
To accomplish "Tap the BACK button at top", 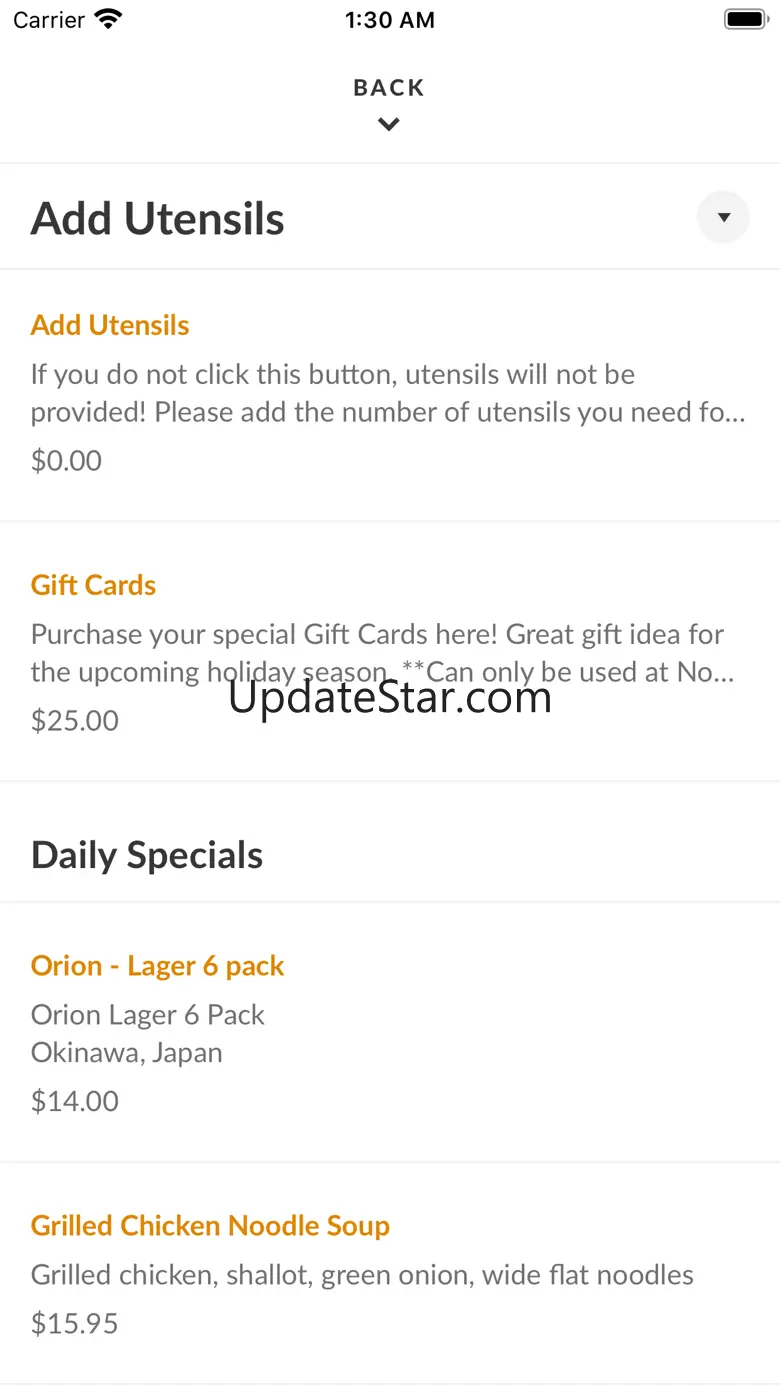I will (389, 104).
